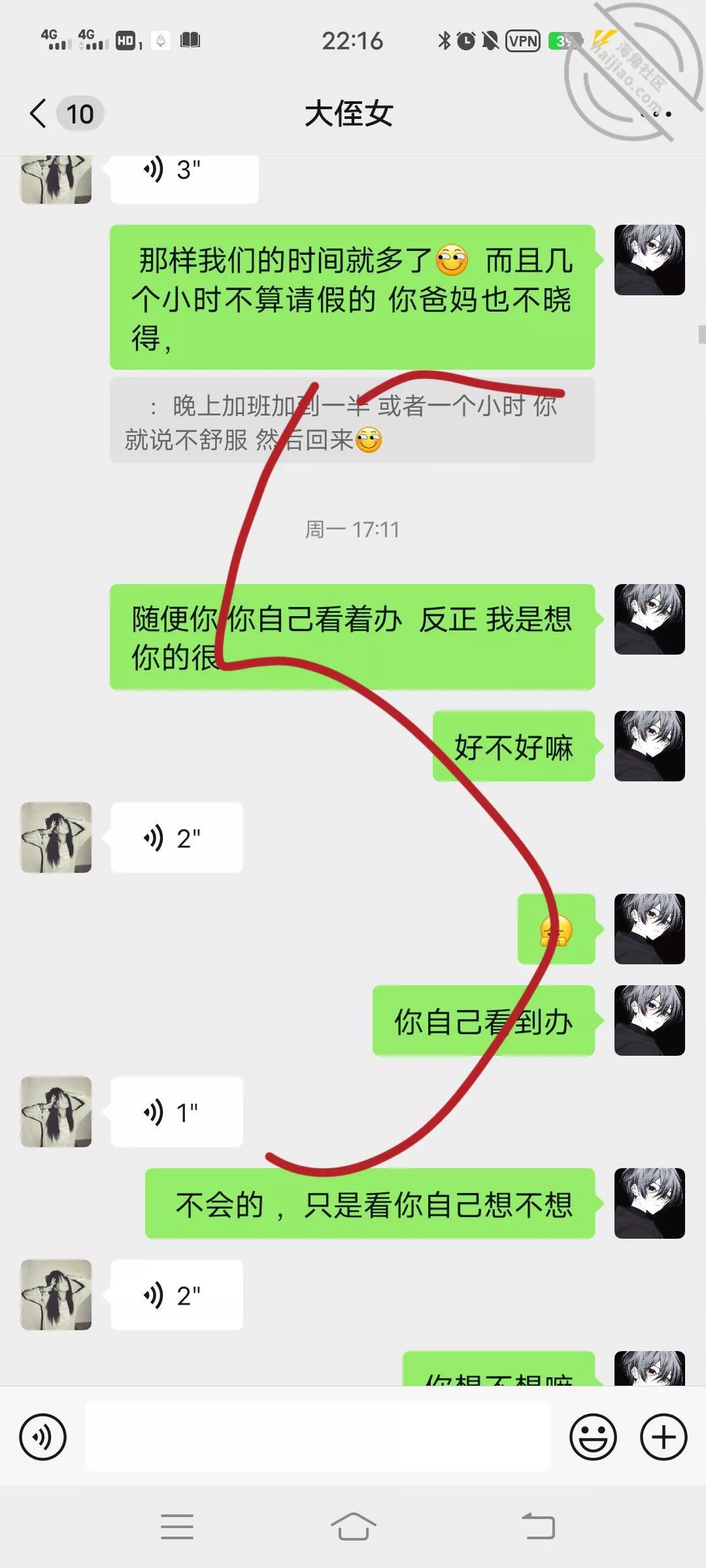This screenshot has height=1568, width=706.
Task: Play the 1-second voice message
Action: click(176, 1112)
